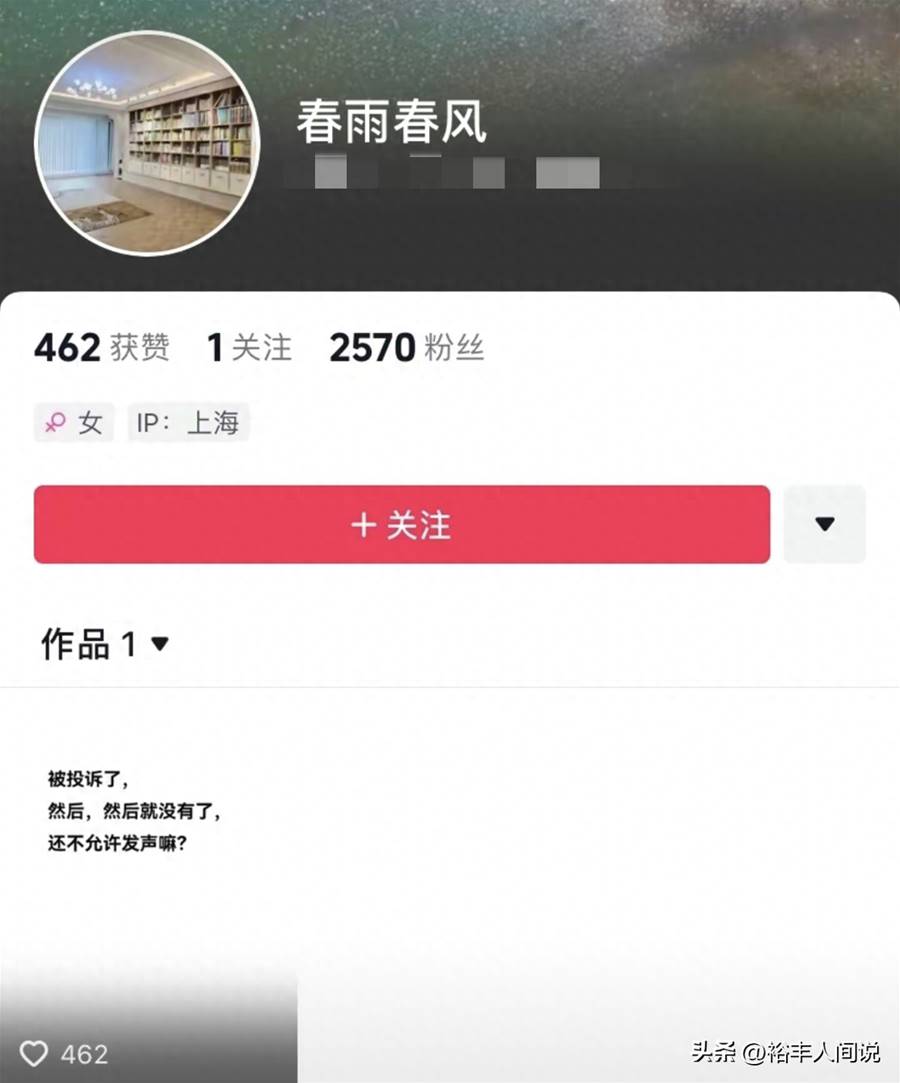View the bookshelf profile avatar
Viewport: 900px width, 1083px height.
(147, 143)
